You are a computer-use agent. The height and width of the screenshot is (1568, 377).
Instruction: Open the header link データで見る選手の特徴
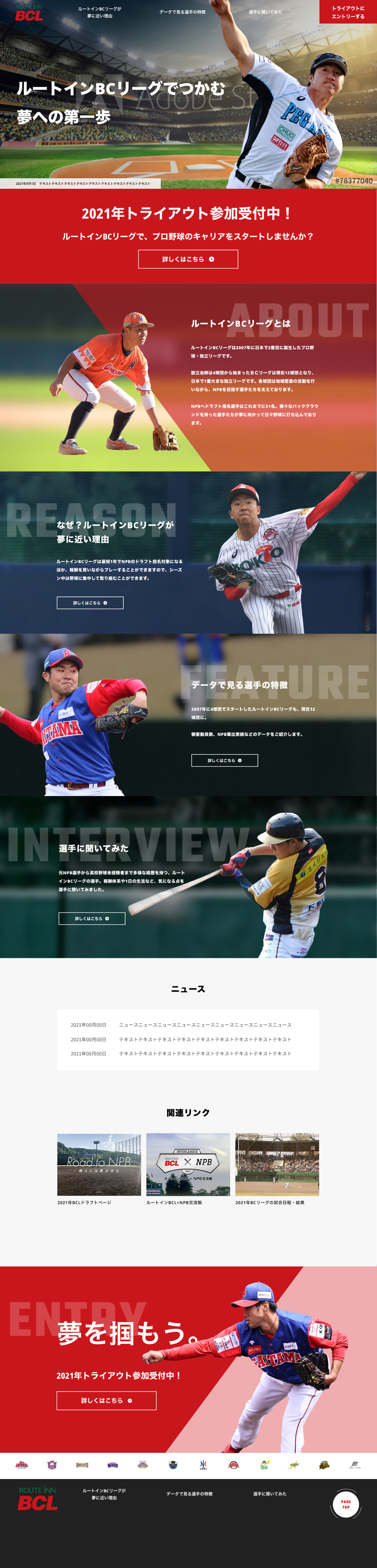[x=182, y=12]
